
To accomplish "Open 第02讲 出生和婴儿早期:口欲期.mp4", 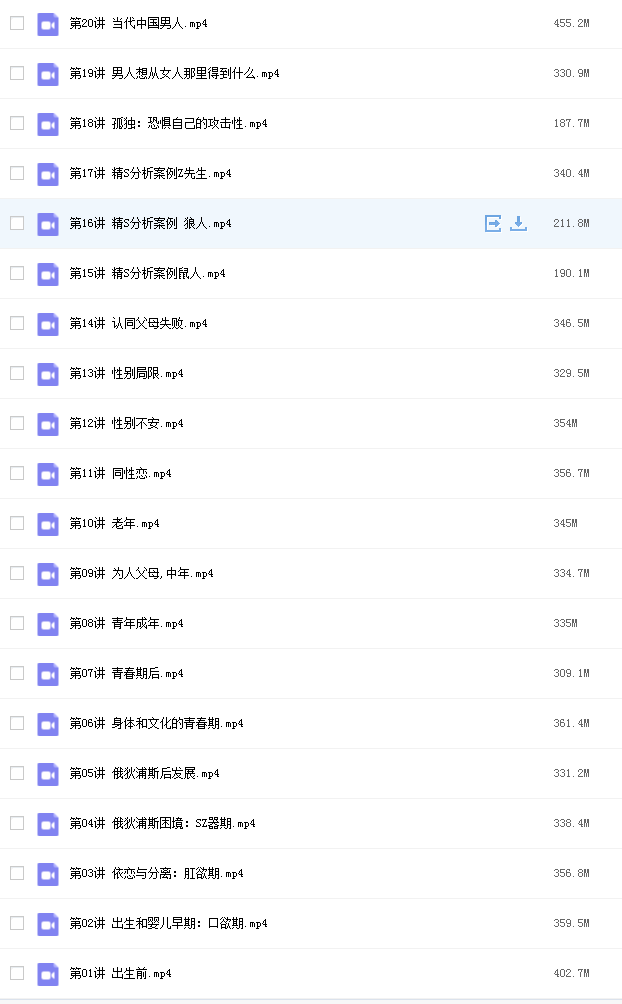I will (x=168, y=923).
